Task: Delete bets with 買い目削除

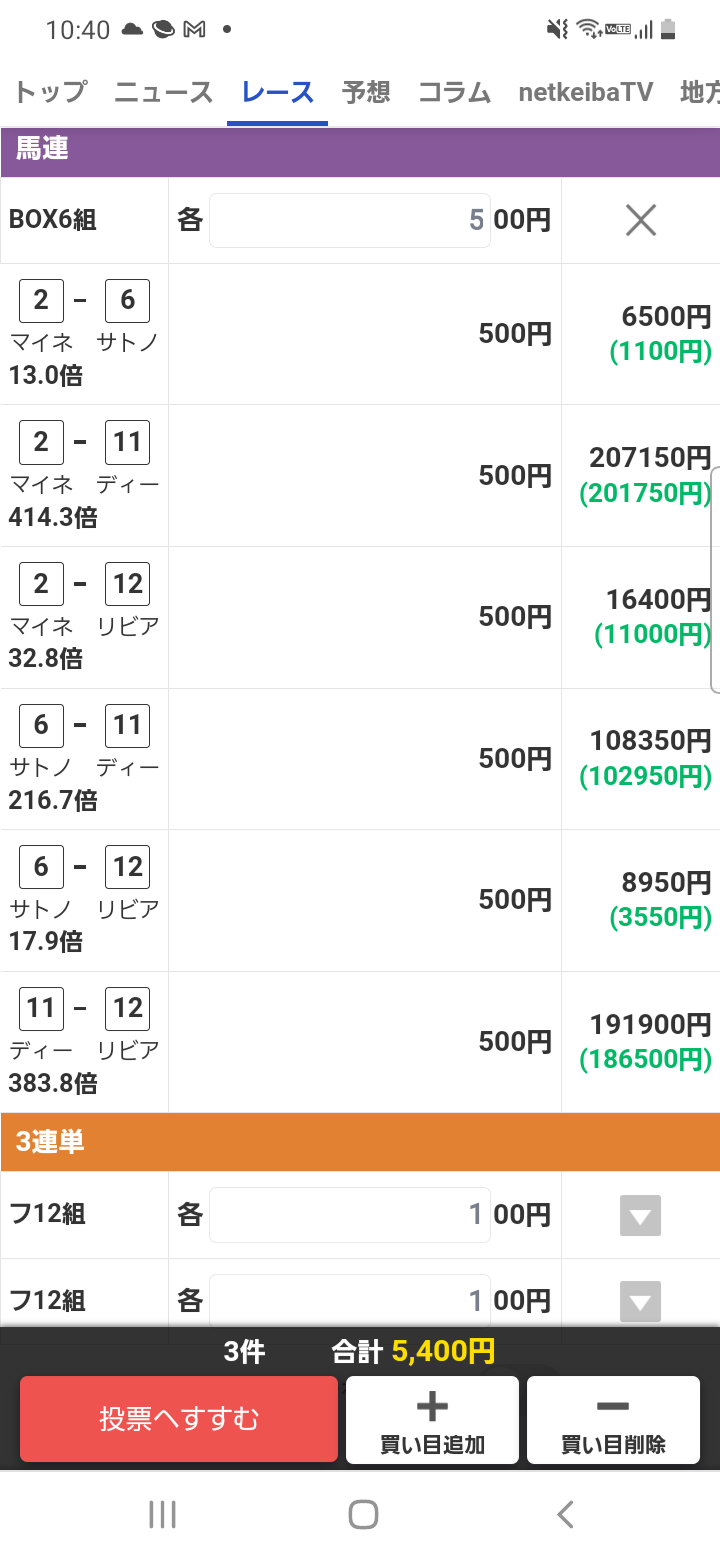Action: click(x=613, y=1420)
